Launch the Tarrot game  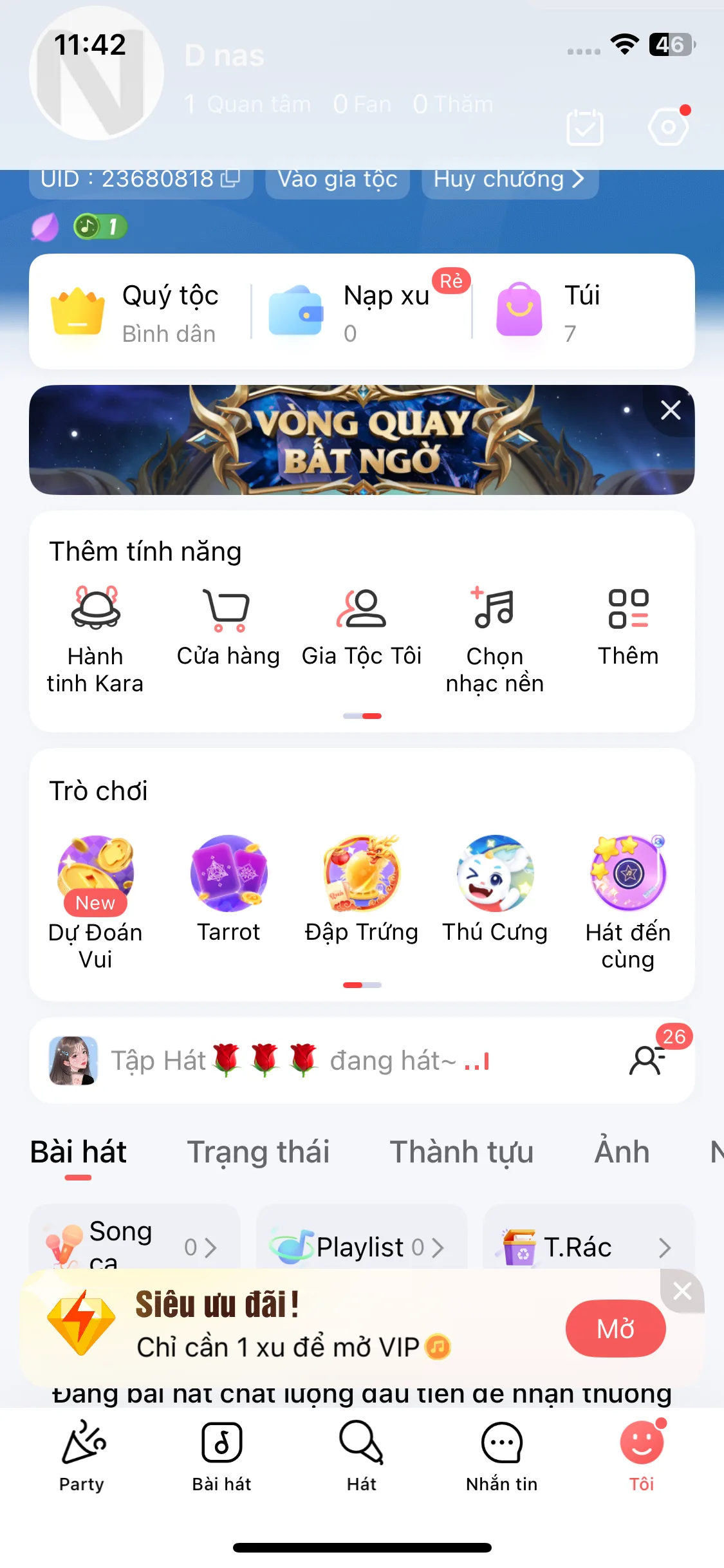tap(228, 890)
